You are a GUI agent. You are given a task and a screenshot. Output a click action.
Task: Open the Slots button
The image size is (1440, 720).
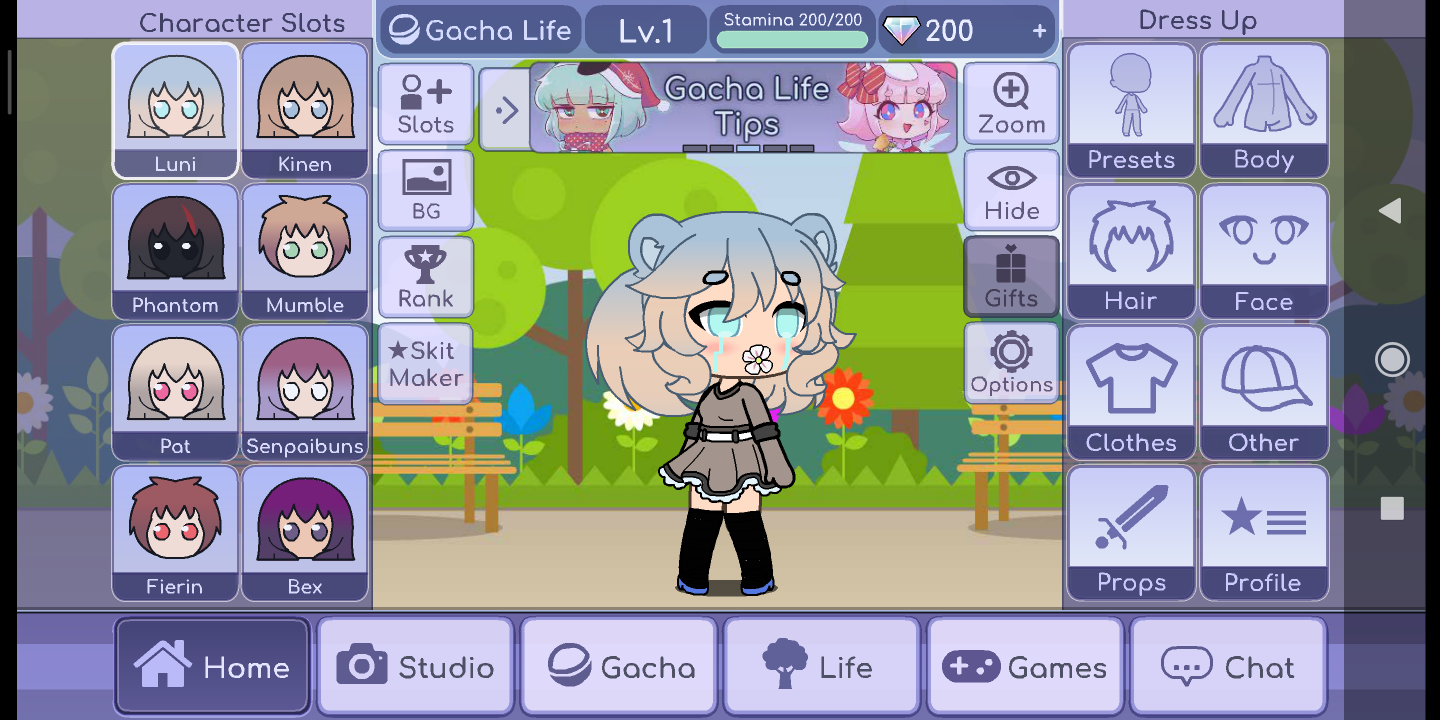[x=426, y=104]
